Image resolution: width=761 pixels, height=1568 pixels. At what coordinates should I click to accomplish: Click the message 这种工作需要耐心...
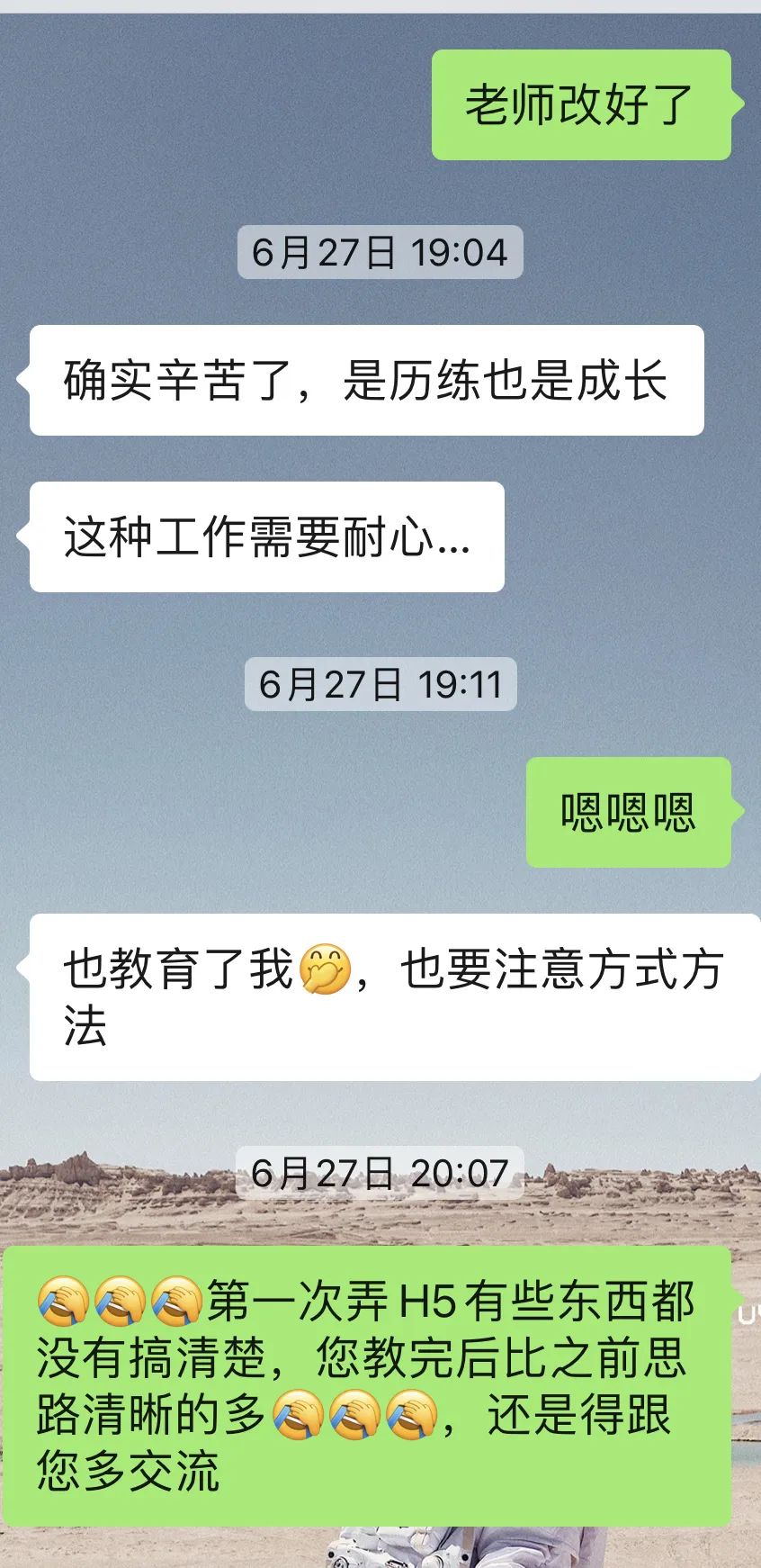pos(266,536)
